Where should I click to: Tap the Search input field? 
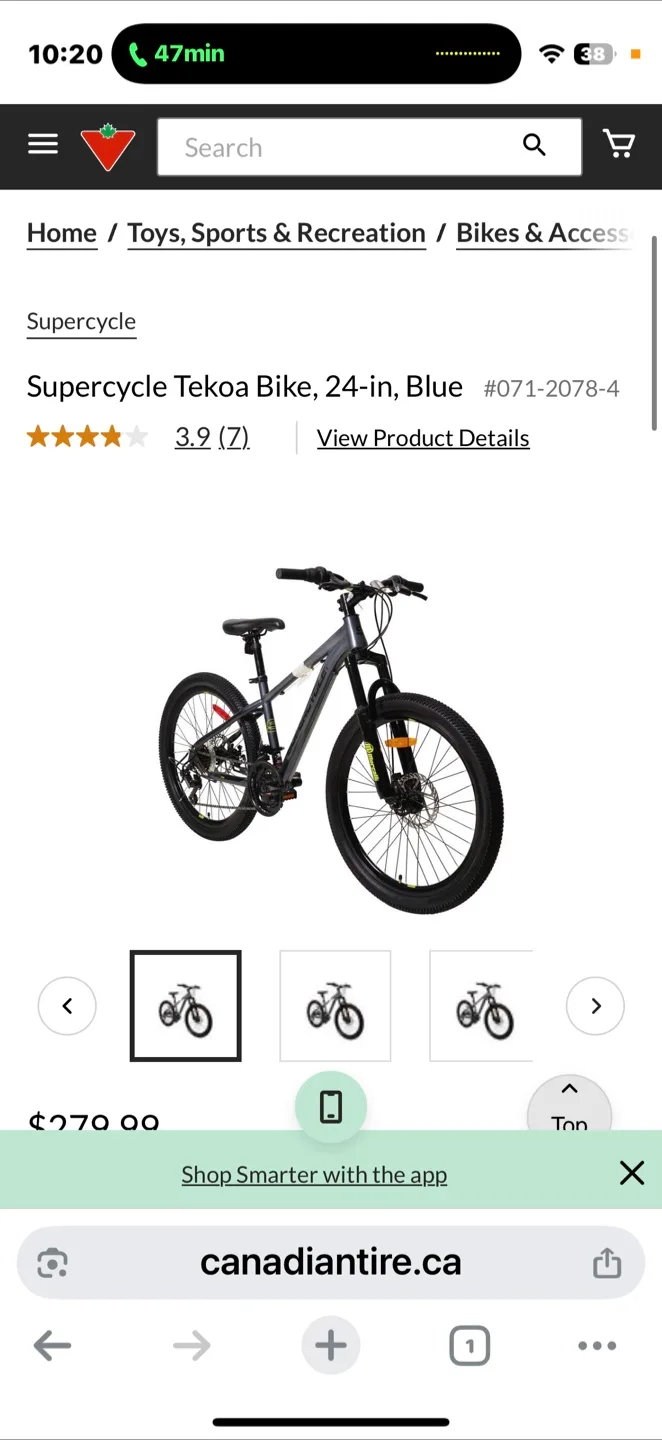[340, 147]
